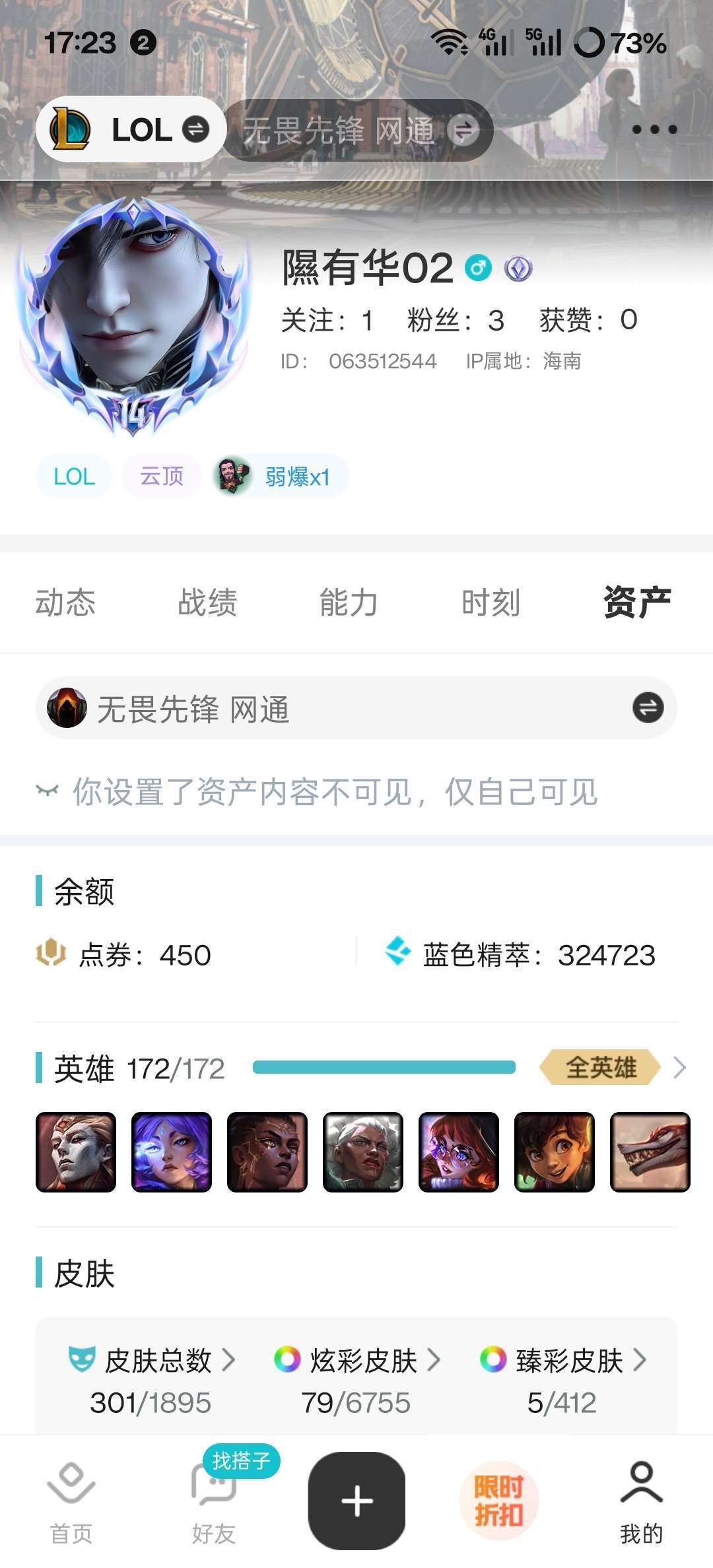
Task: Open 臻彩皮肤 skins list
Action: [563, 1360]
